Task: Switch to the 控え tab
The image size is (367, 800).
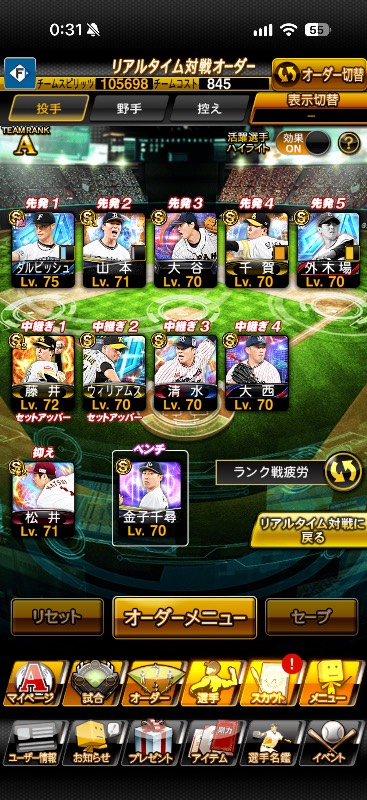Action: 209,108
